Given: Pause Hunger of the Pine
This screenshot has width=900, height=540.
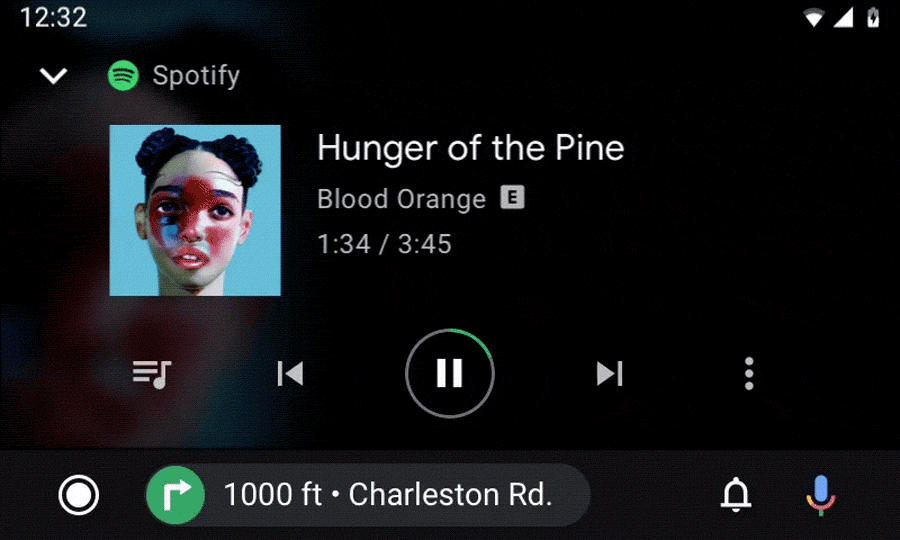Looking at the screenshot, I should pyautogui.click(x=450, y=374).
